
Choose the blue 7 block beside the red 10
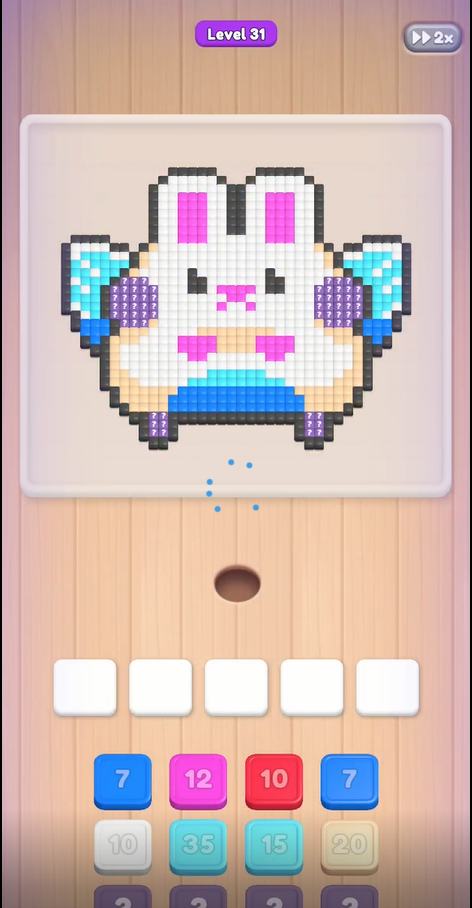(x=349, y=781)
